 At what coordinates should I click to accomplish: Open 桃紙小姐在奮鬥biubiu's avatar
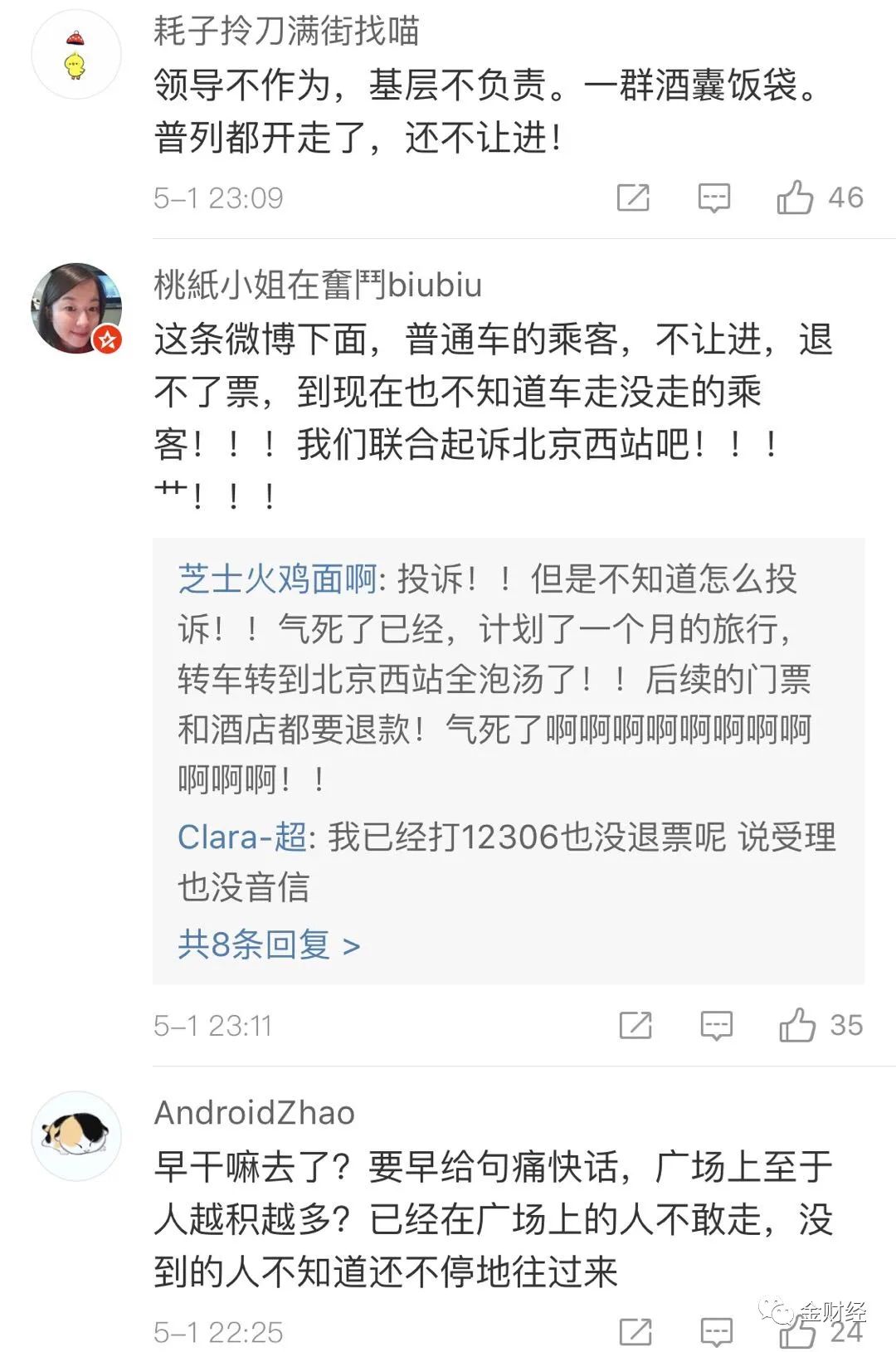(76, 308)
